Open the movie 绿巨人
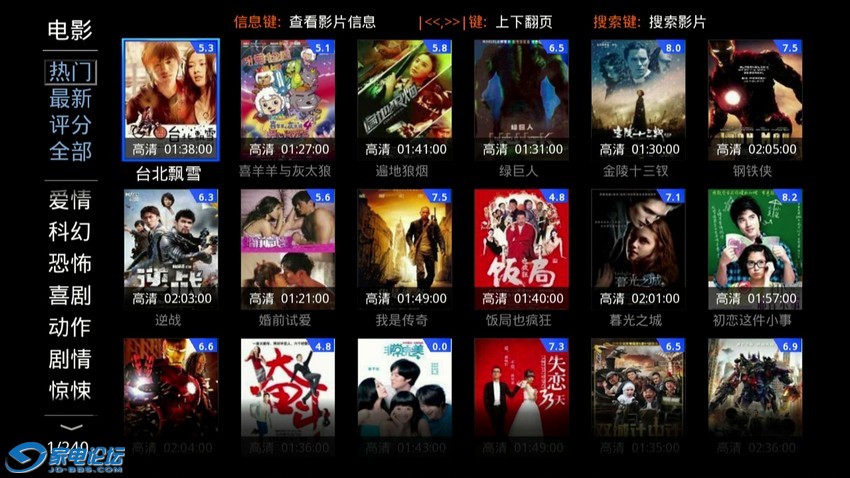Viewport: 850px width, 478px height. tap(521, 100)
